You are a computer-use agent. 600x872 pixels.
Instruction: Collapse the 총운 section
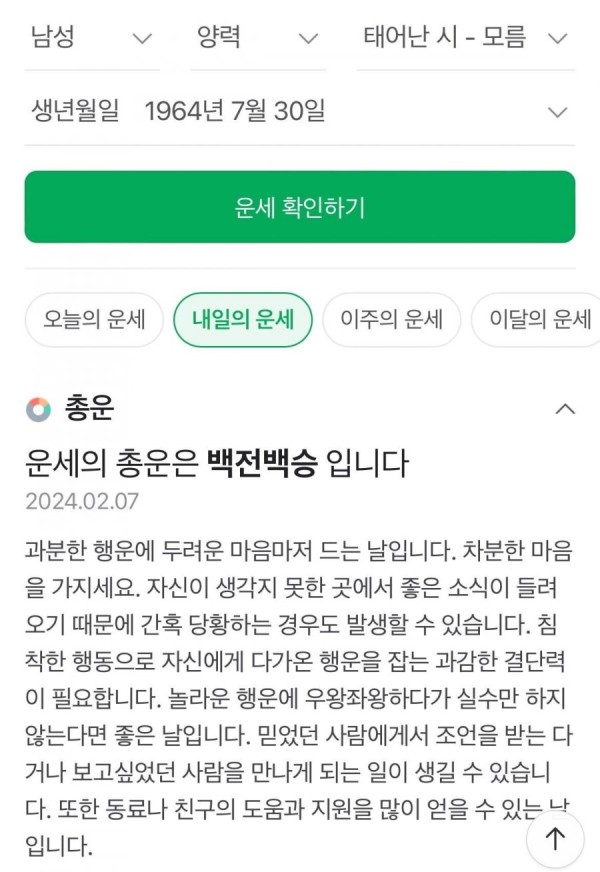point(565,409)
